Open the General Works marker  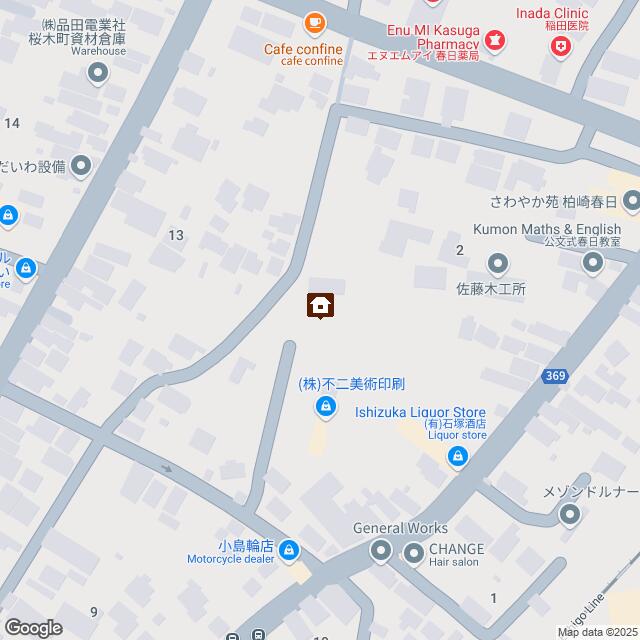point(381,551)
